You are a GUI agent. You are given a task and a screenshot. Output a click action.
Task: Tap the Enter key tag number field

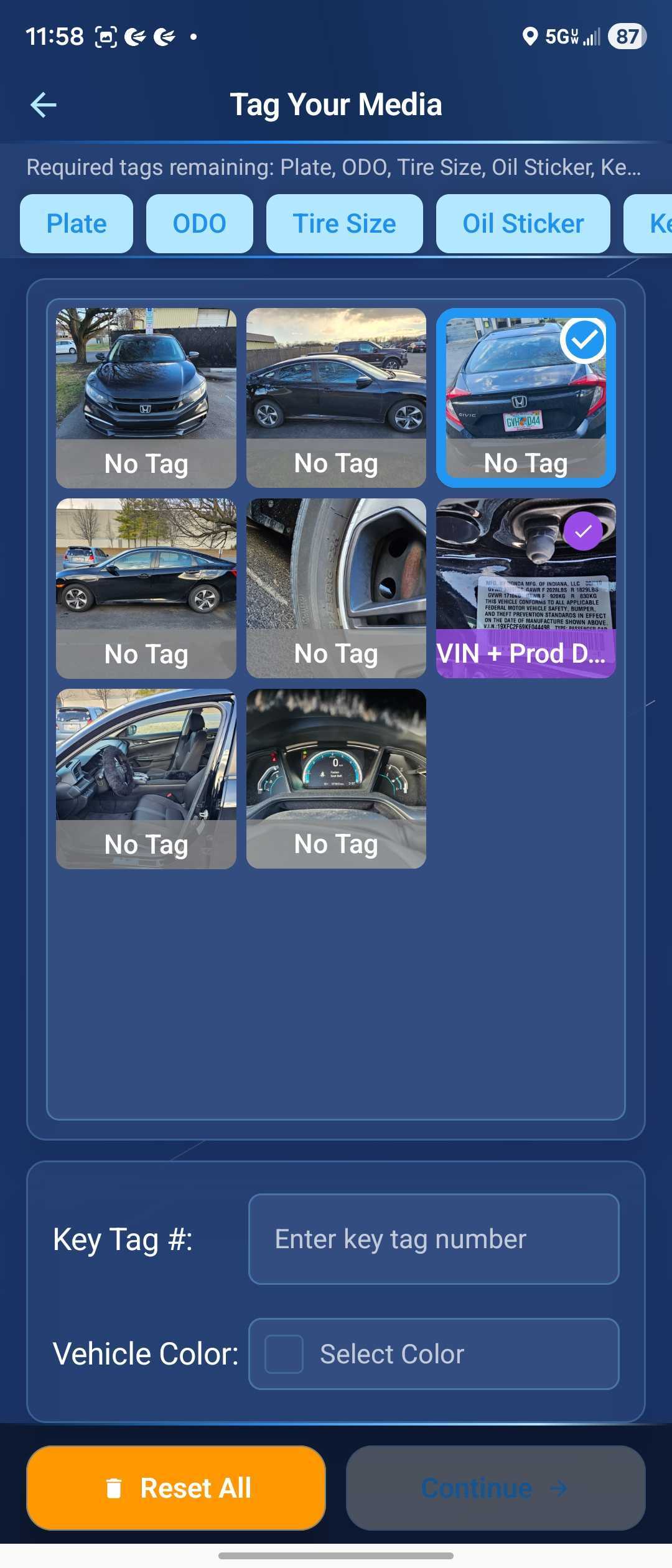(x=434, y=1239)
